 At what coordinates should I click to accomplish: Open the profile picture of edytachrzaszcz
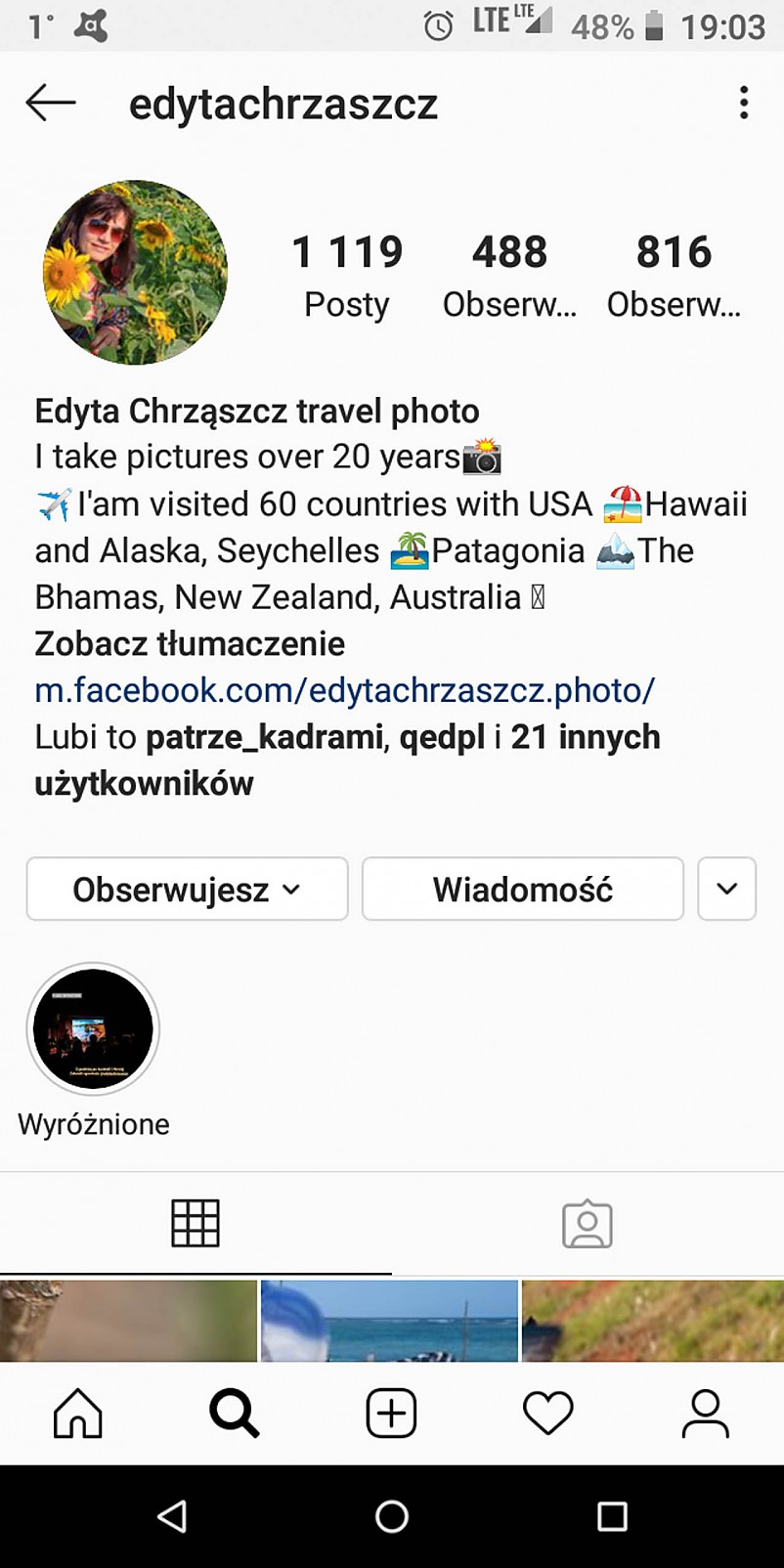135,272
